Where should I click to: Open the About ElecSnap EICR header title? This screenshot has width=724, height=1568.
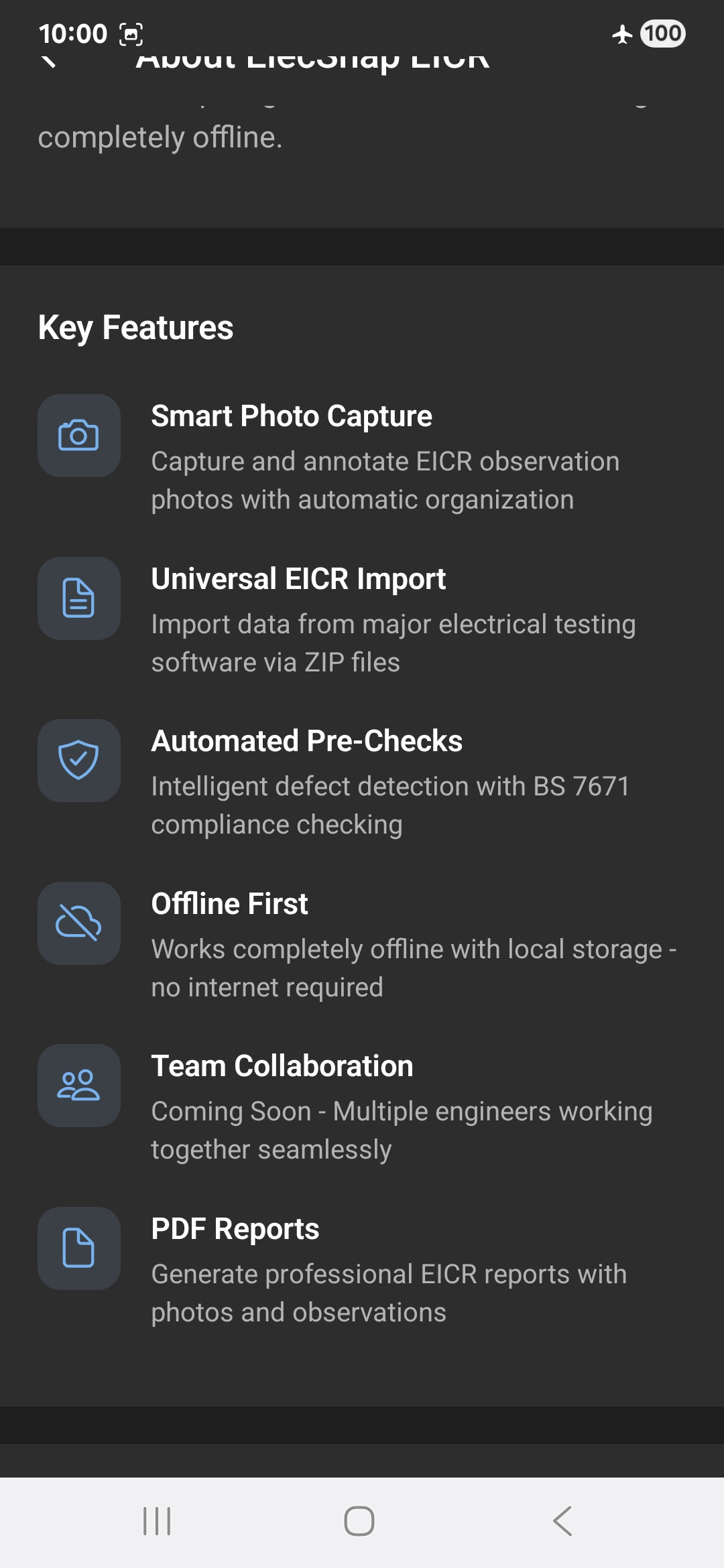tap(312, 59)
